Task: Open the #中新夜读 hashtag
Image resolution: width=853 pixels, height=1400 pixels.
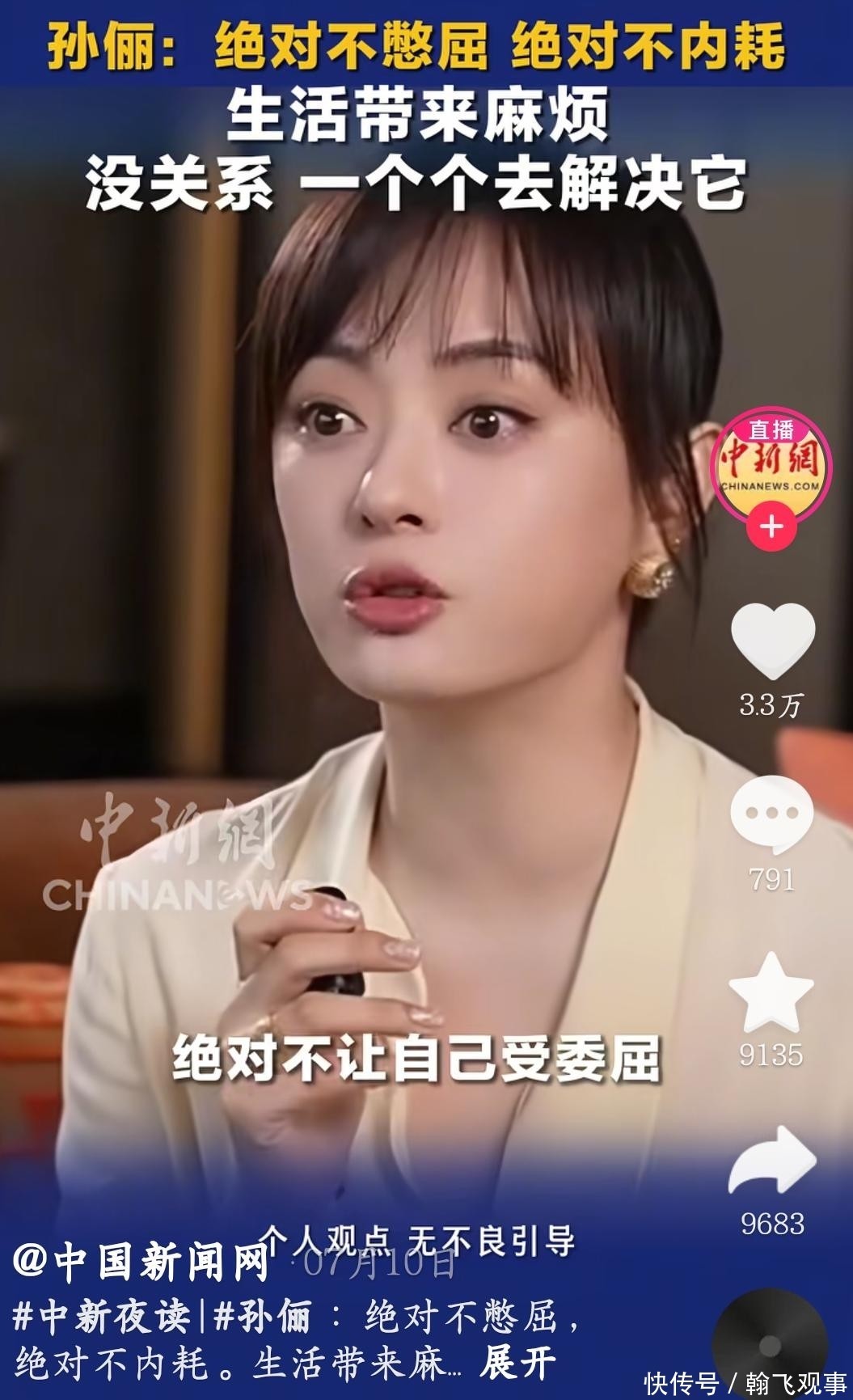Action: pyautogui.click(x=103, y=1316)
